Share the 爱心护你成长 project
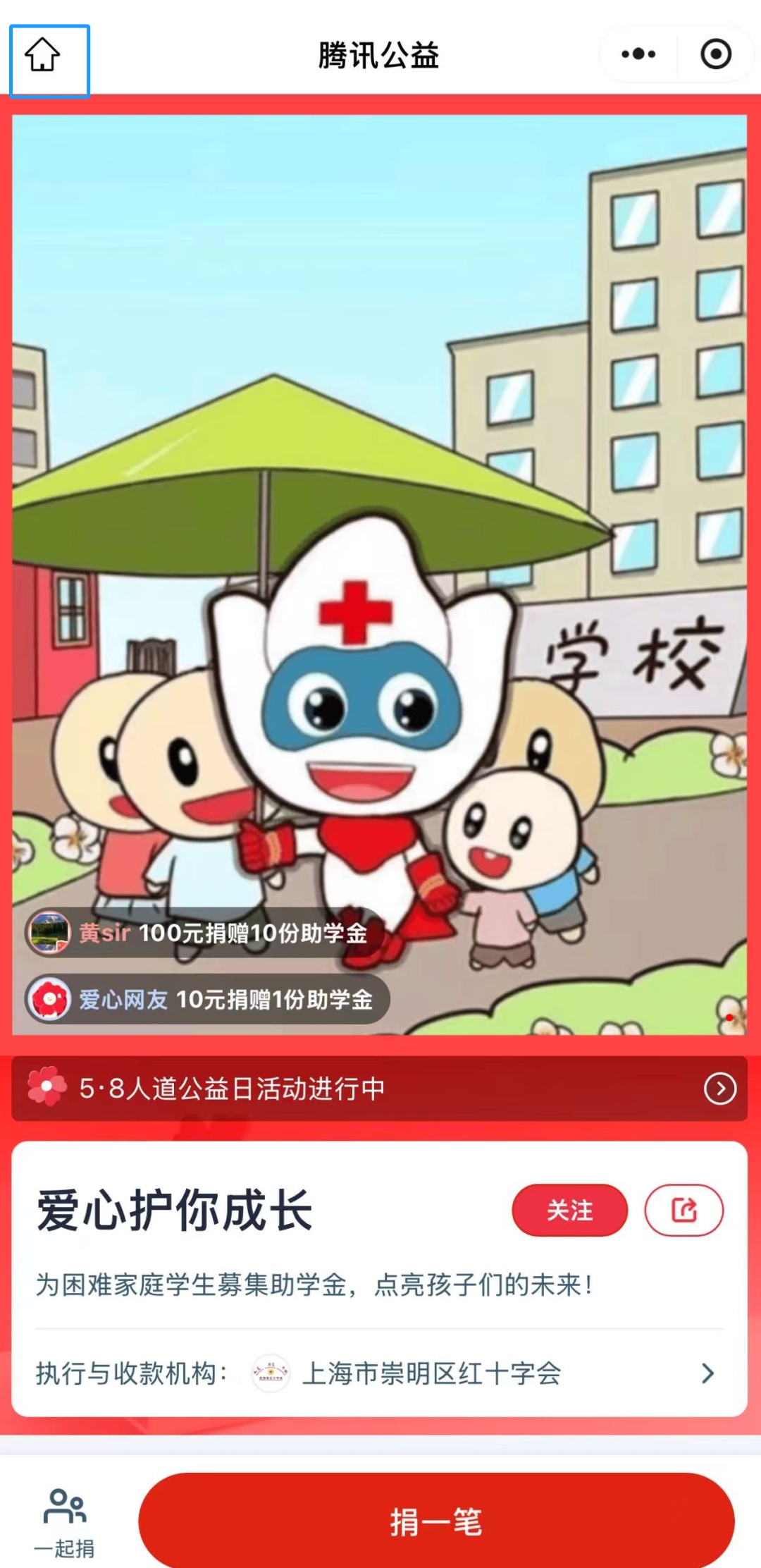The image size is (761, 1568). (683, 1211)
